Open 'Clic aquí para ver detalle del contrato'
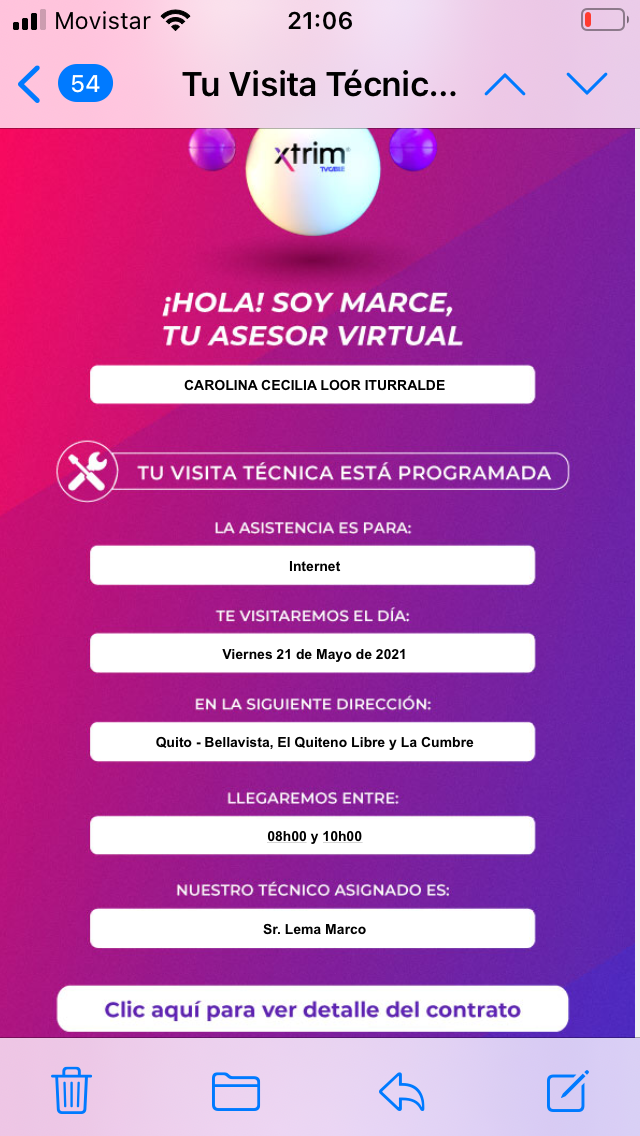640x1136 pixels. tap(312, 1009)
